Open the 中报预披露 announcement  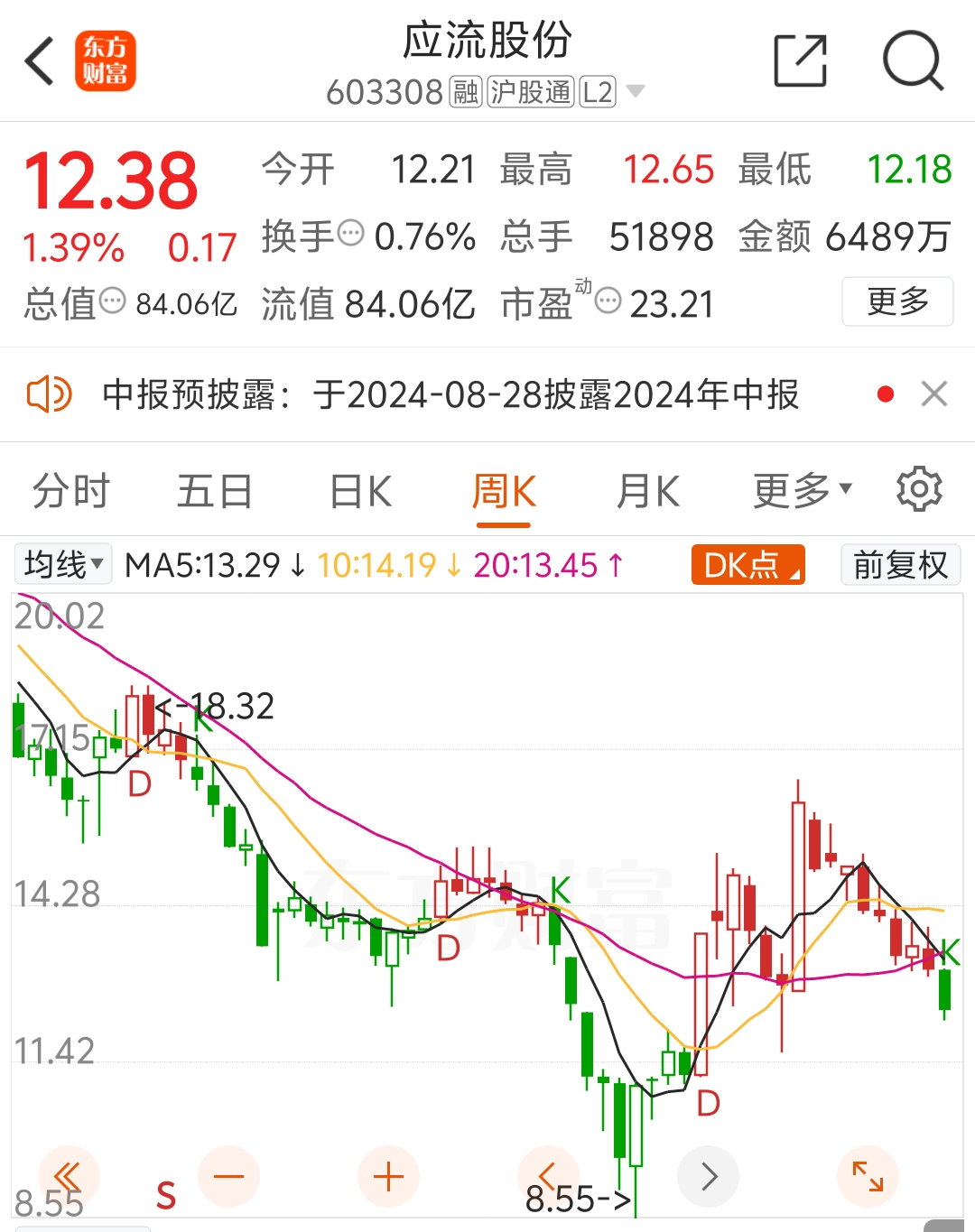pyautogui.click(x=450, y=394)
